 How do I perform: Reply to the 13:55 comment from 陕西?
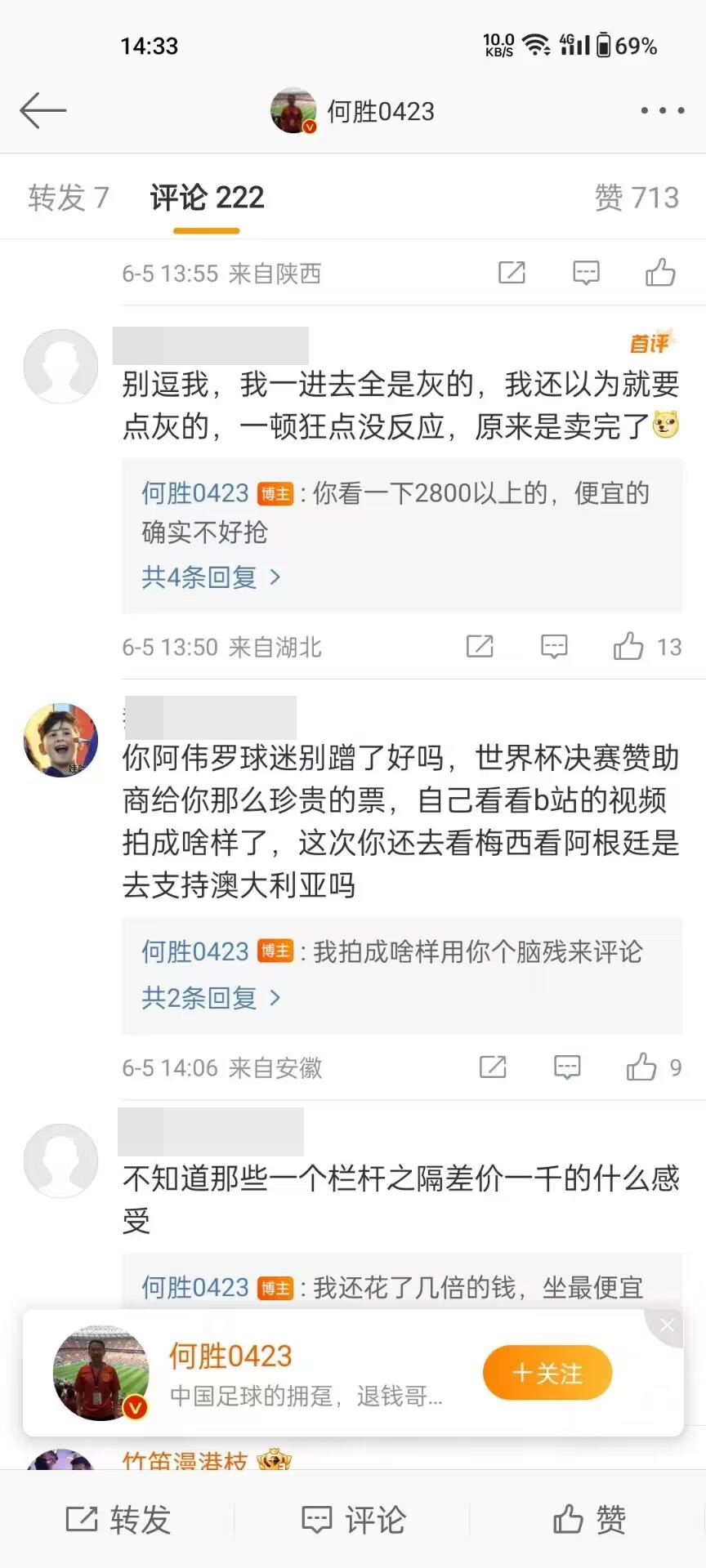tap(586, 273)
